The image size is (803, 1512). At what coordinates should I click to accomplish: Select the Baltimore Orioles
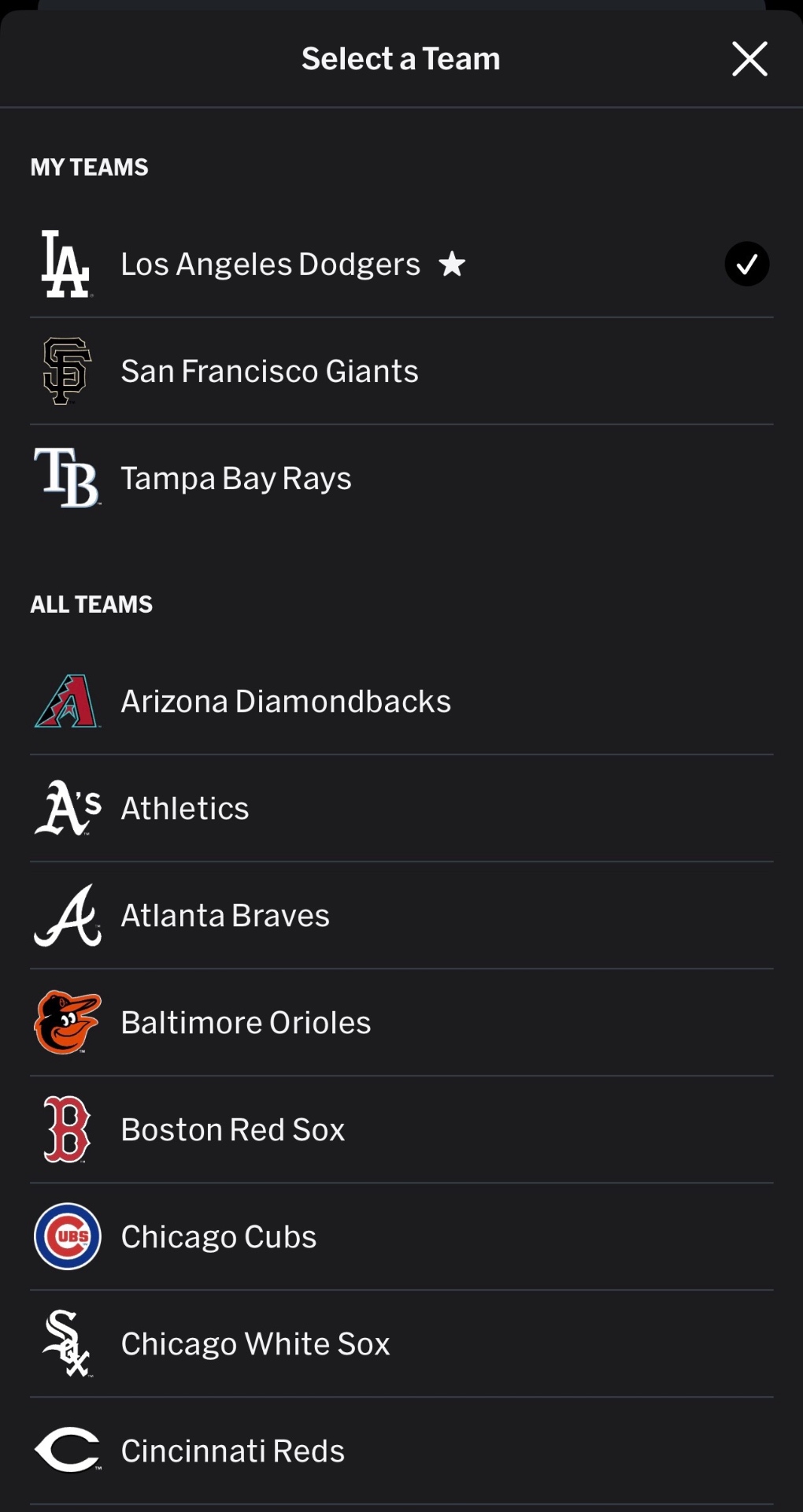click(x=246, y=1023)
